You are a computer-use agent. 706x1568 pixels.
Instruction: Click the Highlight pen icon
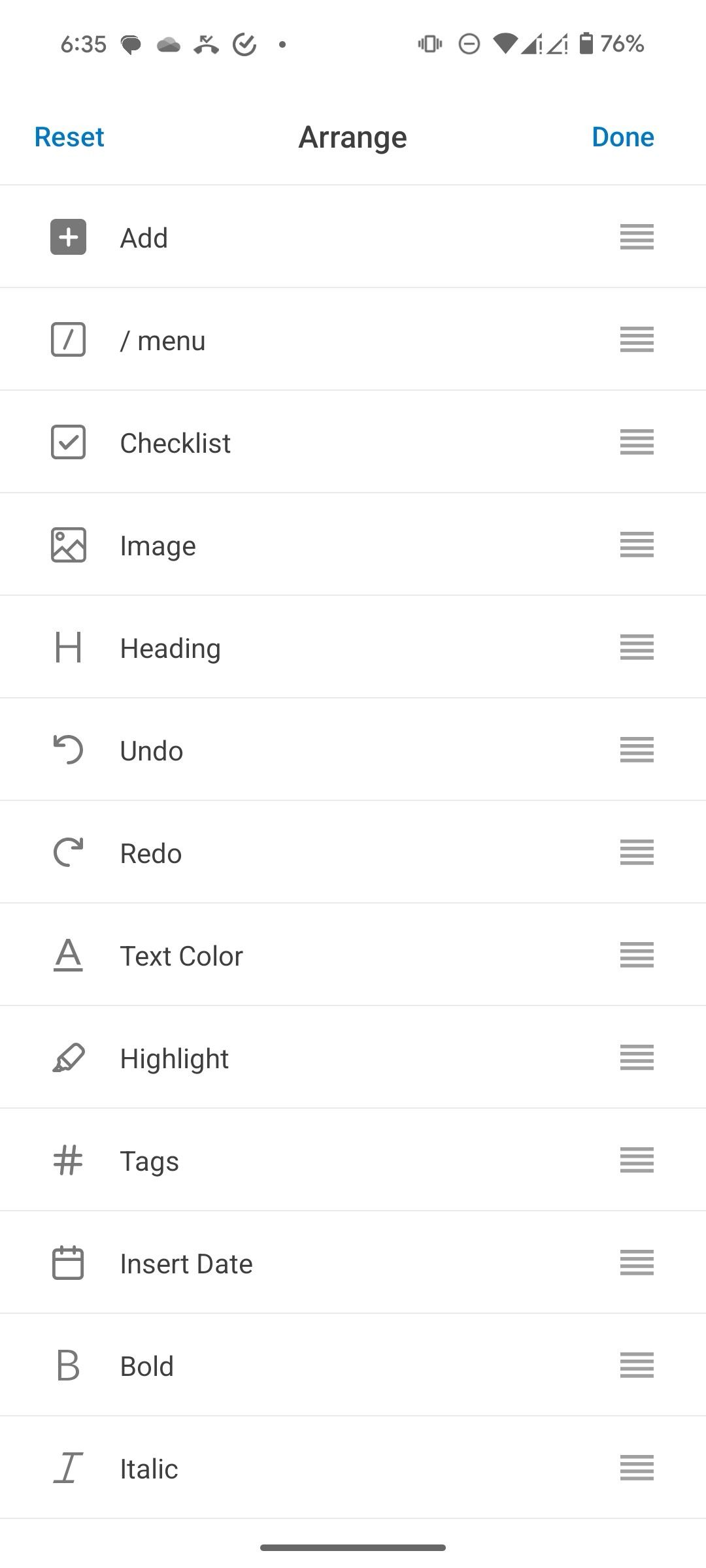click(x=68, y=1058)
